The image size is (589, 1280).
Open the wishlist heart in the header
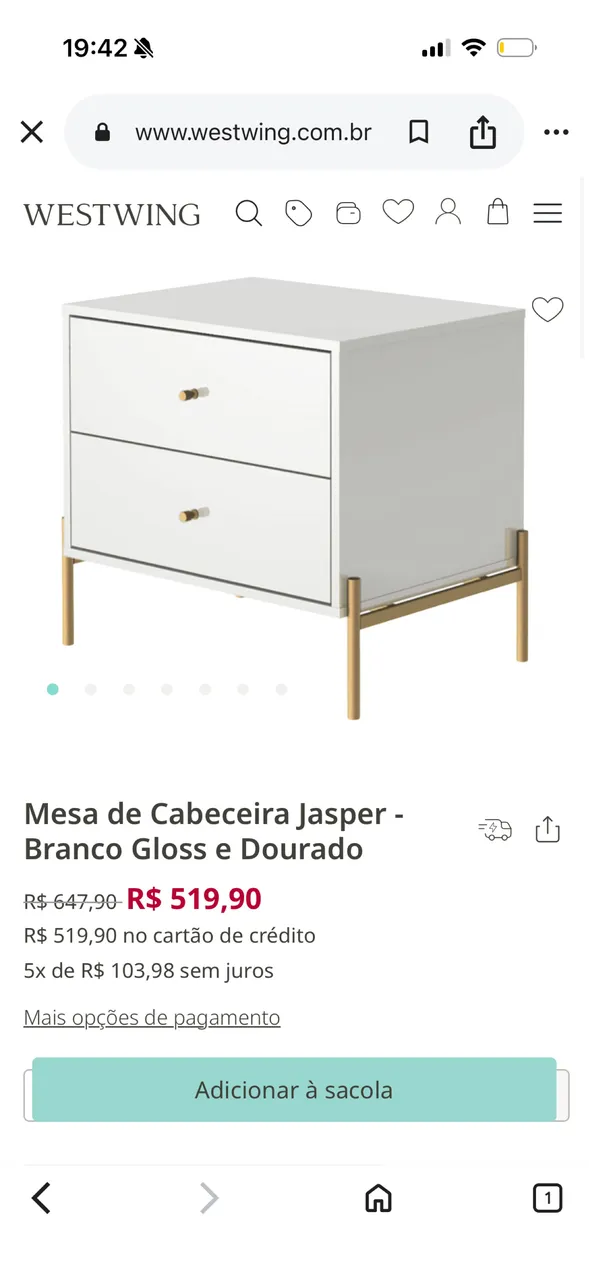tap(398, 212)
